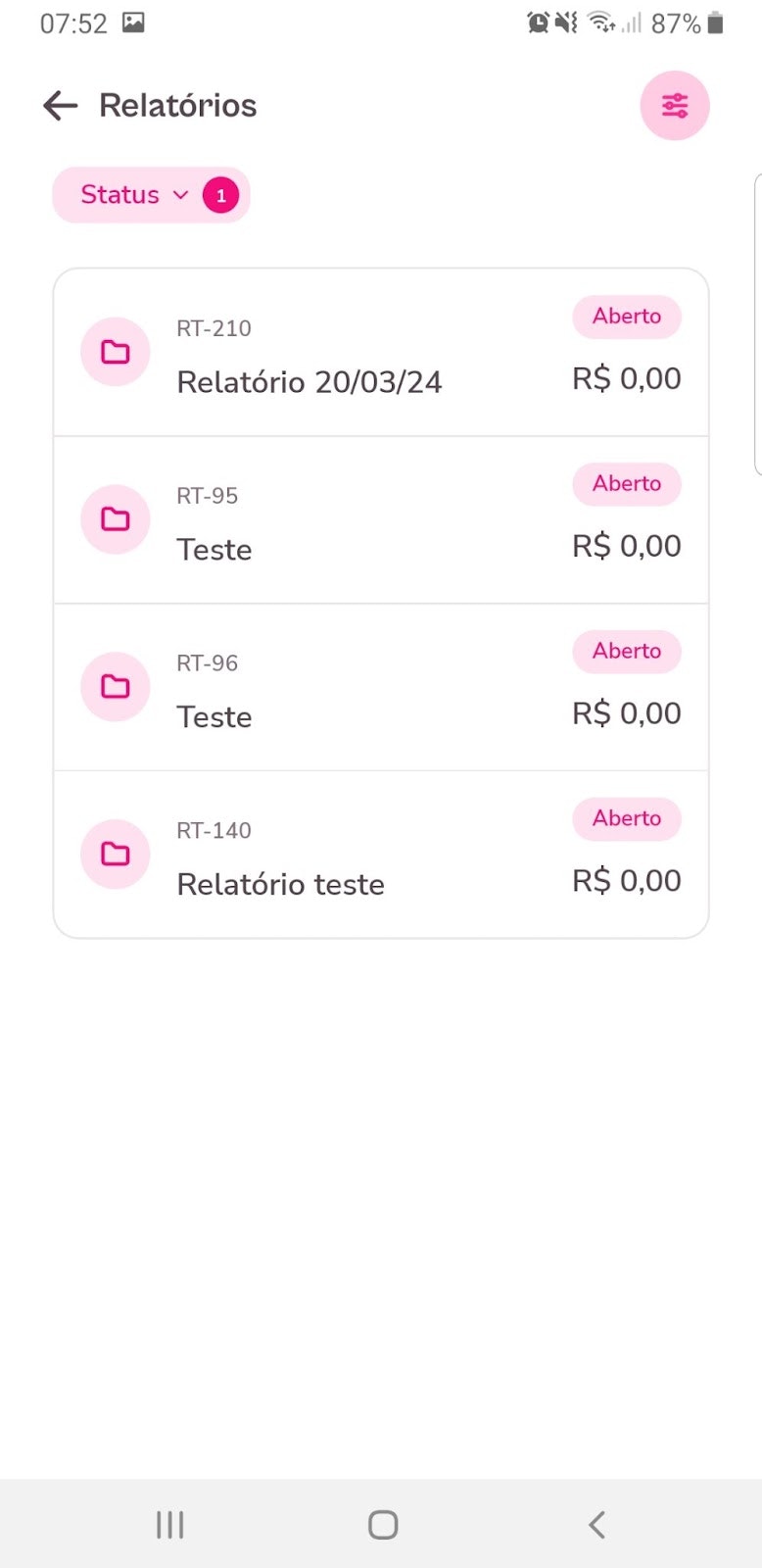Tap the R$ 0,00 amount on RT-95
Screen dimensions: 762x1568
point(626,546)
